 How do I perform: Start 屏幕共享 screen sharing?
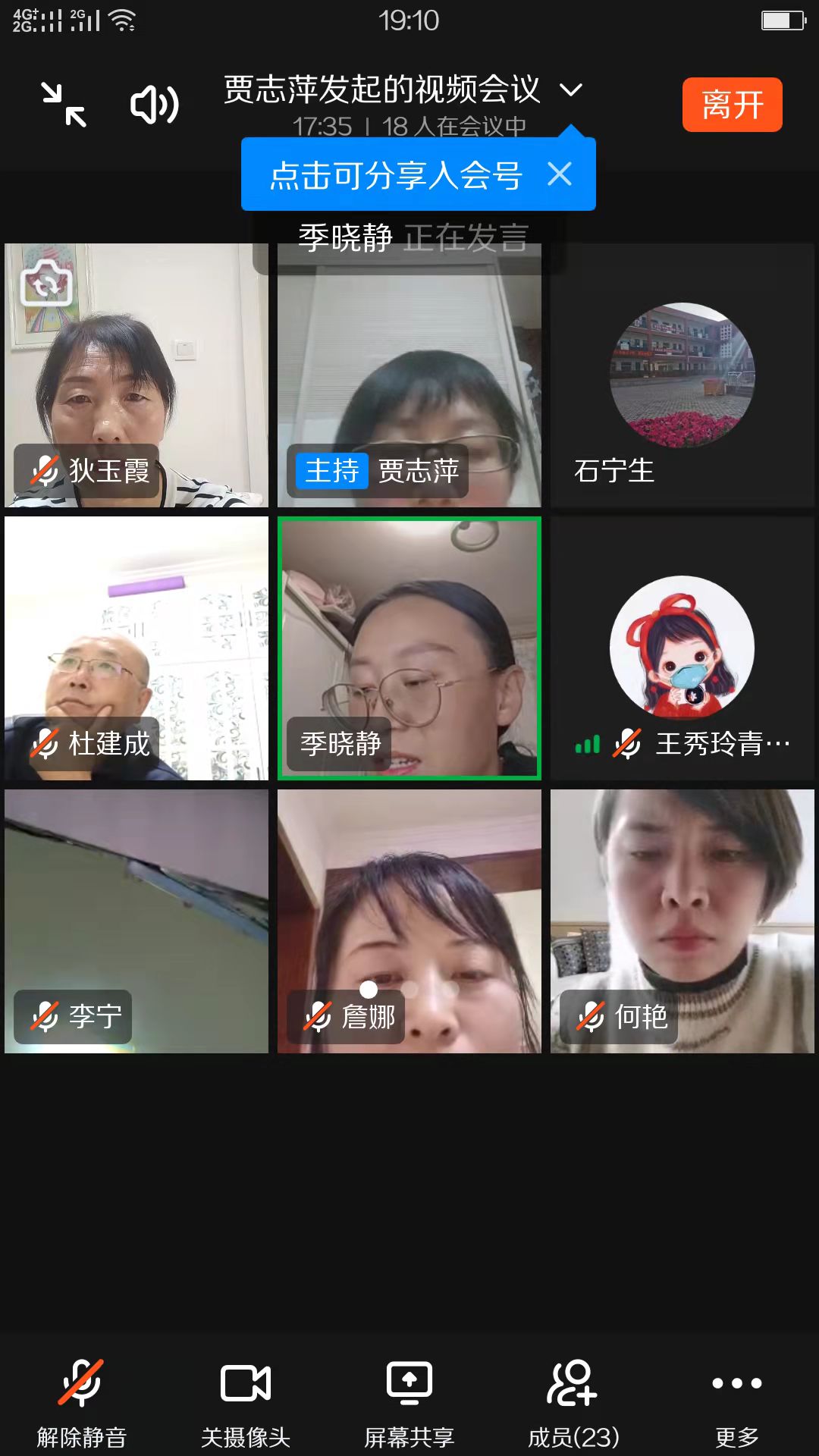tap(409, 1401)
